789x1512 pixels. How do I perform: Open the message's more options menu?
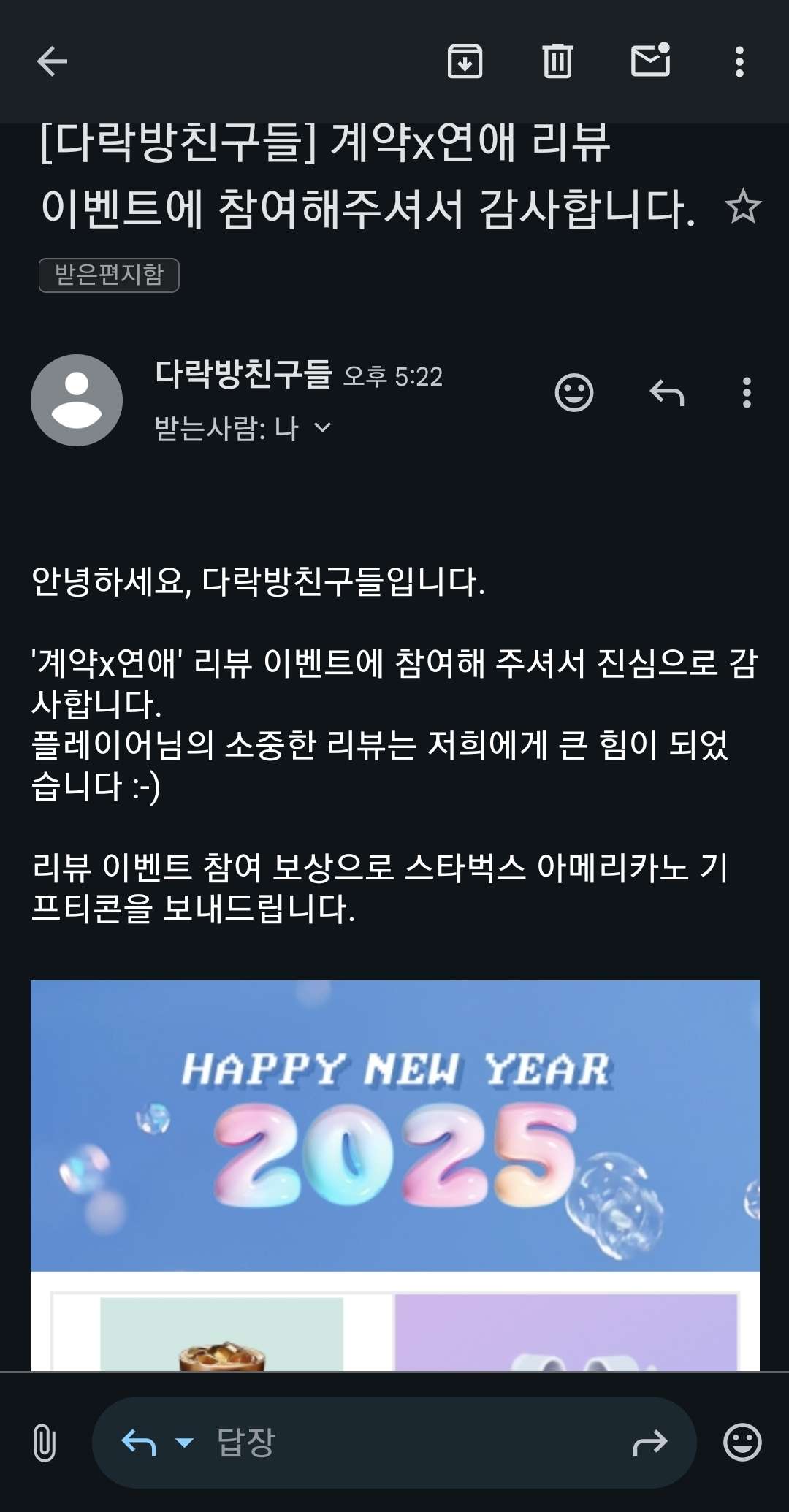[x=746, y=393]
